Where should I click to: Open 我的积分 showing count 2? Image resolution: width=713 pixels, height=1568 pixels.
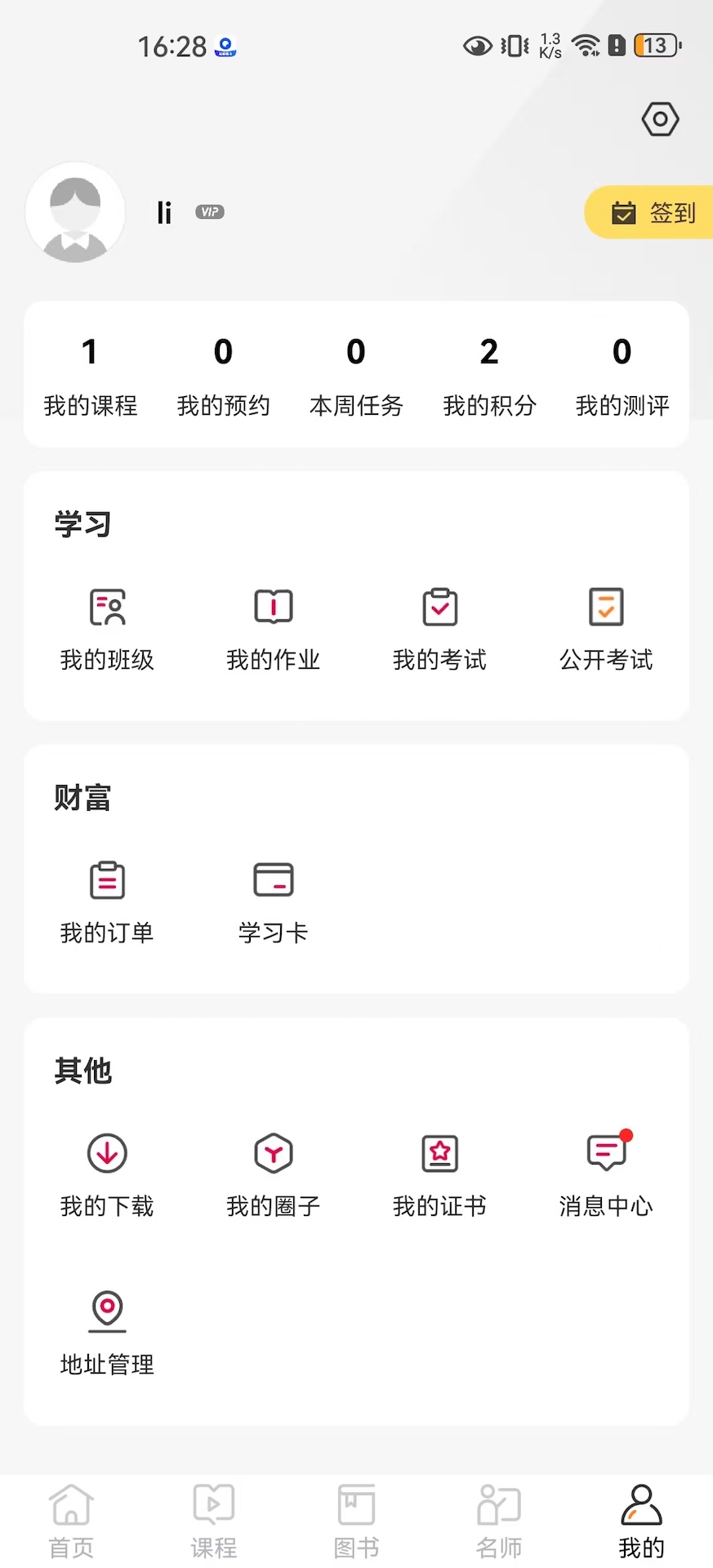point(488,374)
